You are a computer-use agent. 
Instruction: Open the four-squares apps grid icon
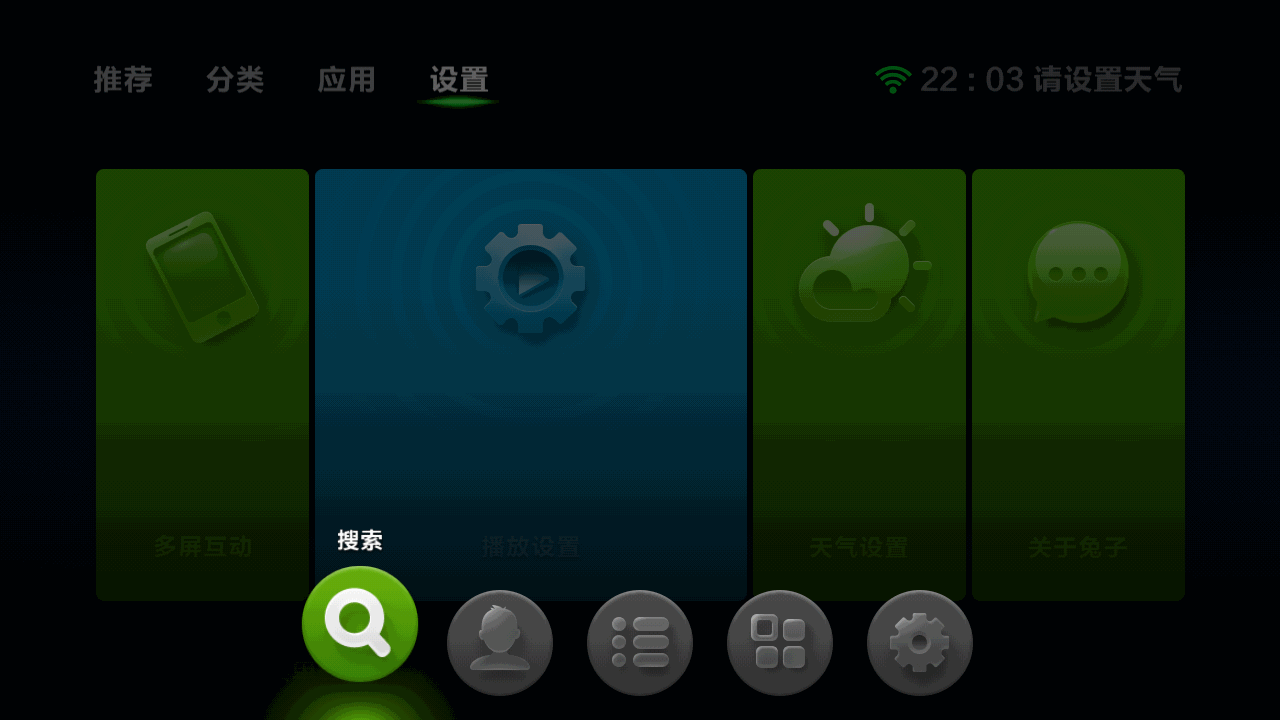(x=780, y=643)
